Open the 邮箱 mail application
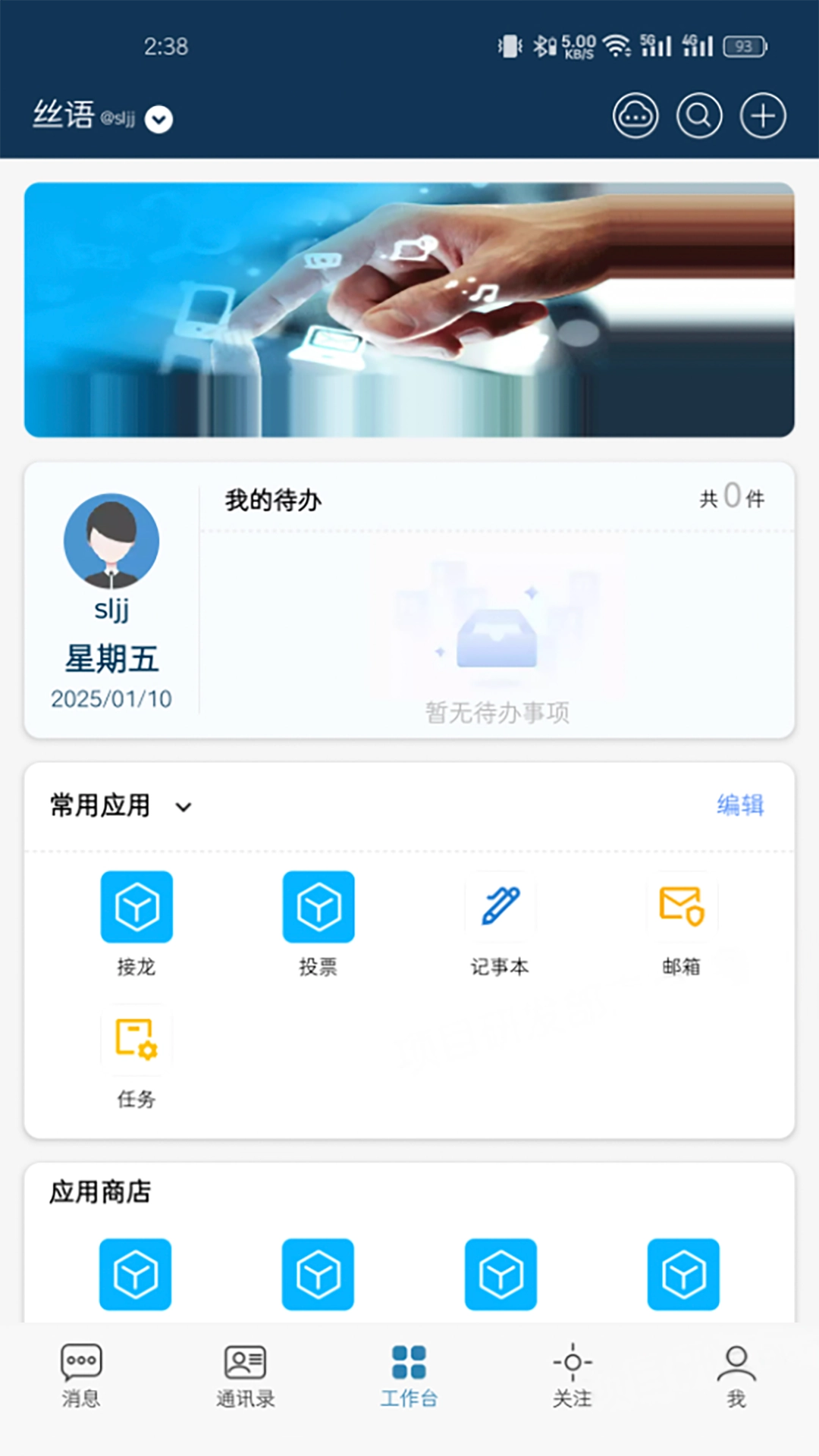This screenshot has width=819, height=1456. click(682, 907)
